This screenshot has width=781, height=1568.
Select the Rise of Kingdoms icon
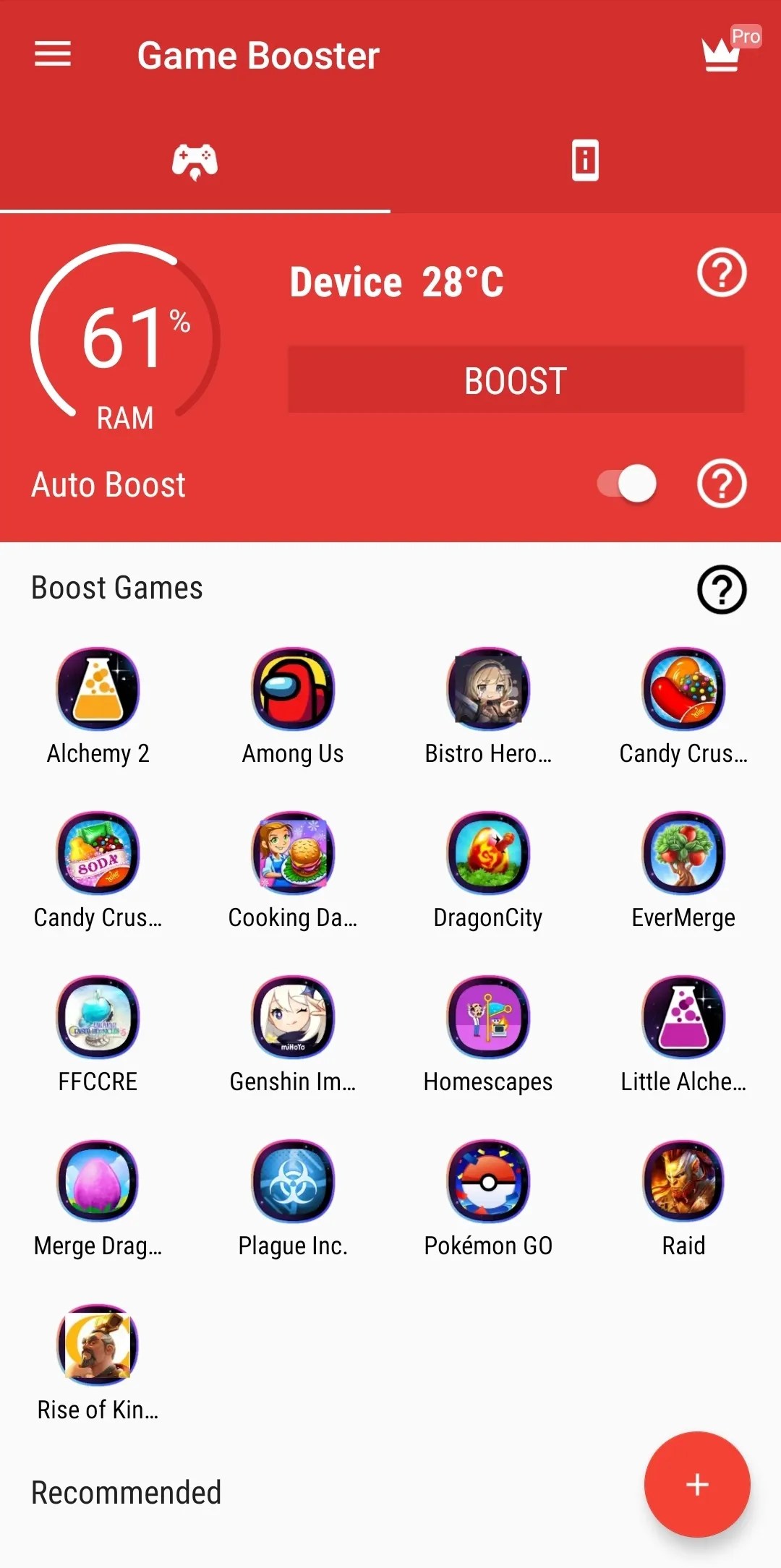click(97, 1345)
